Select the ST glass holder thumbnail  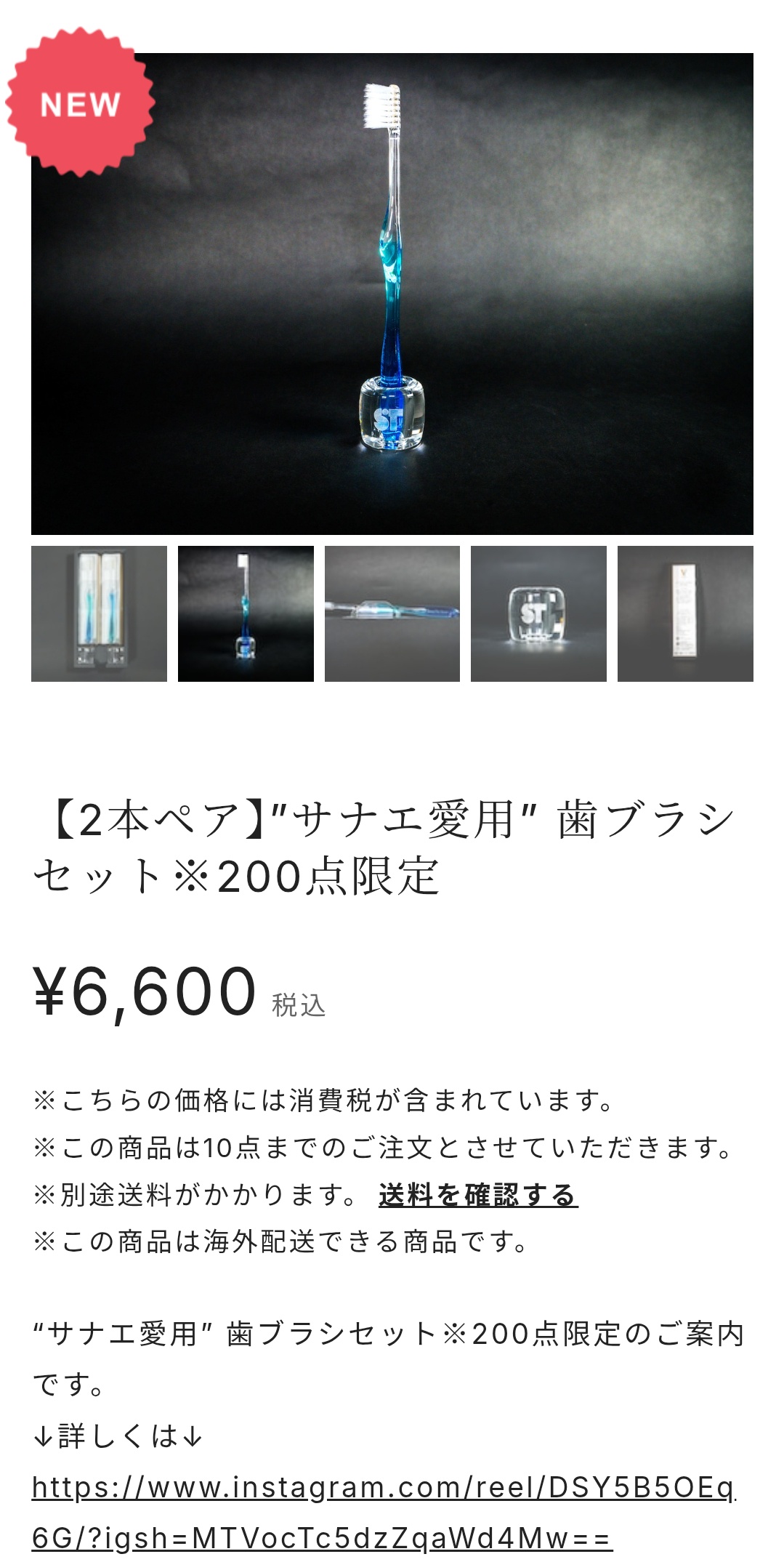[538, 613]
